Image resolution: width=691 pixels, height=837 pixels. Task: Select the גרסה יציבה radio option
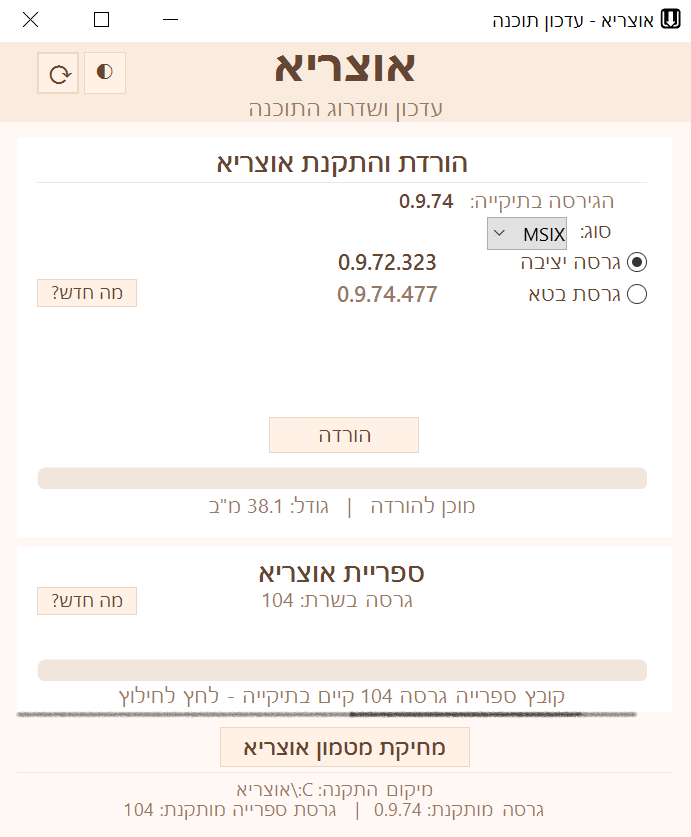637,263
